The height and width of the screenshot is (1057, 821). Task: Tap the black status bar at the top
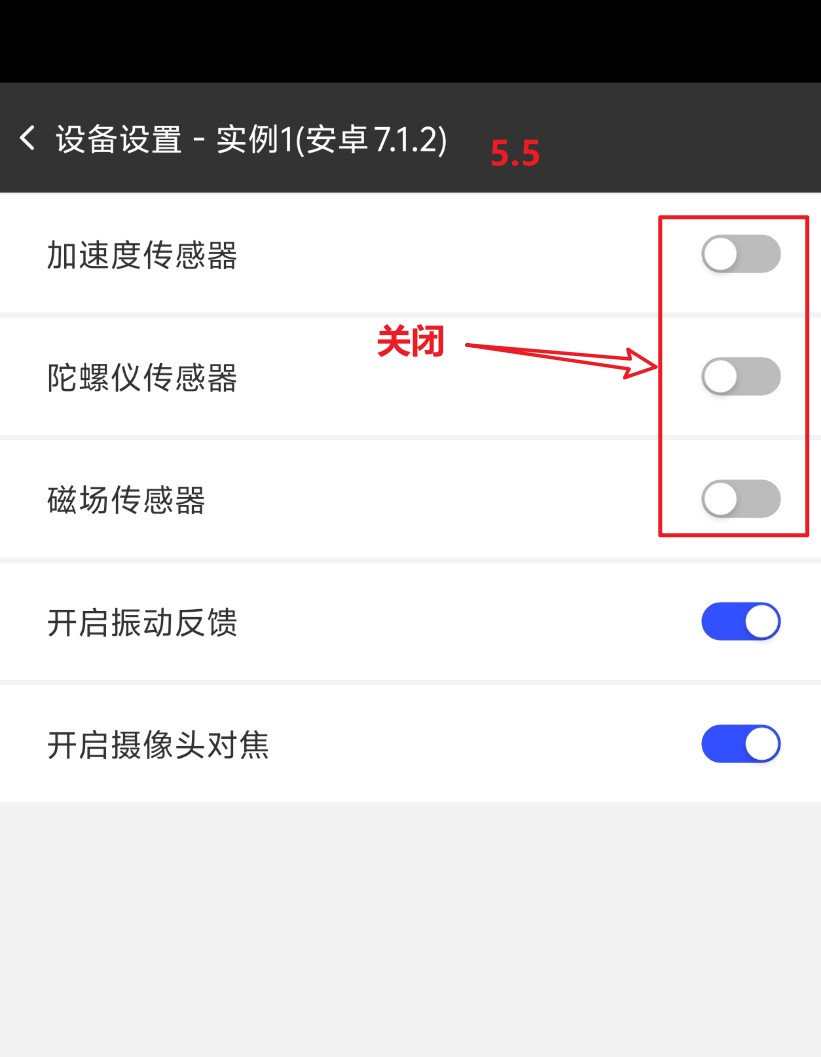410,40
